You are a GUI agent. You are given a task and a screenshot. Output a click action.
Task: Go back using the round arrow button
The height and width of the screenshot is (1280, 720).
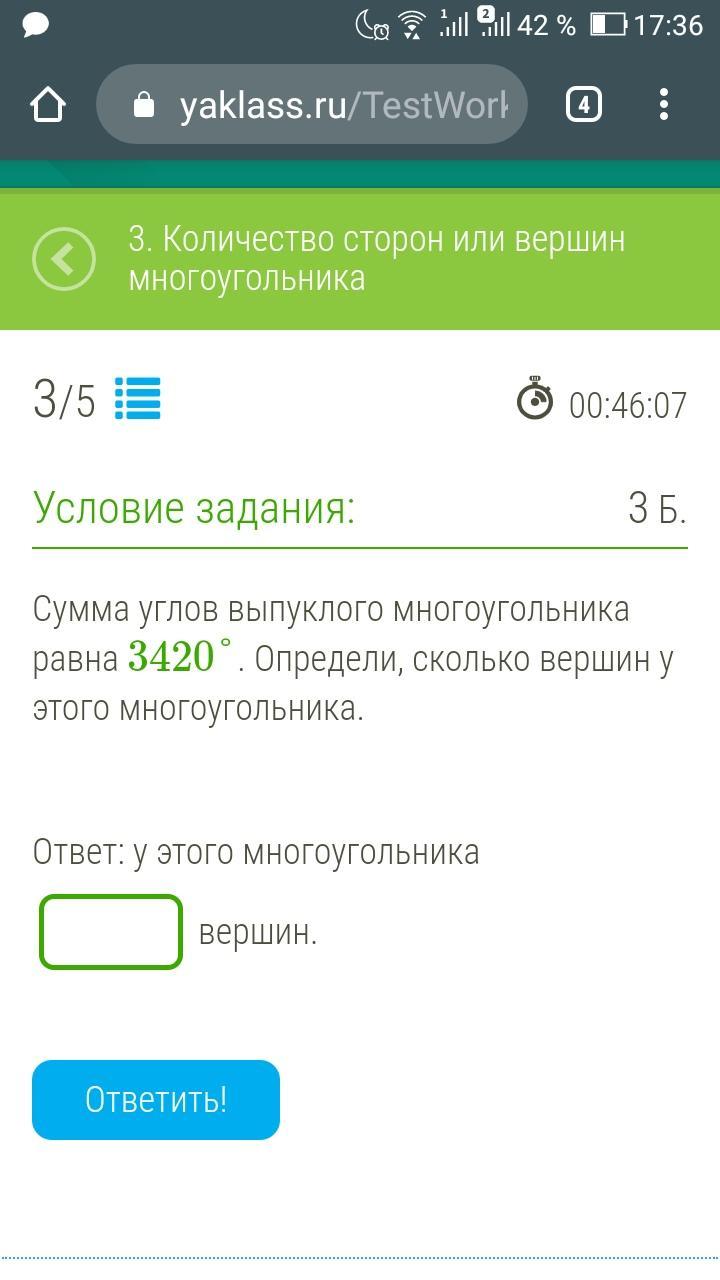click(64, 259)
